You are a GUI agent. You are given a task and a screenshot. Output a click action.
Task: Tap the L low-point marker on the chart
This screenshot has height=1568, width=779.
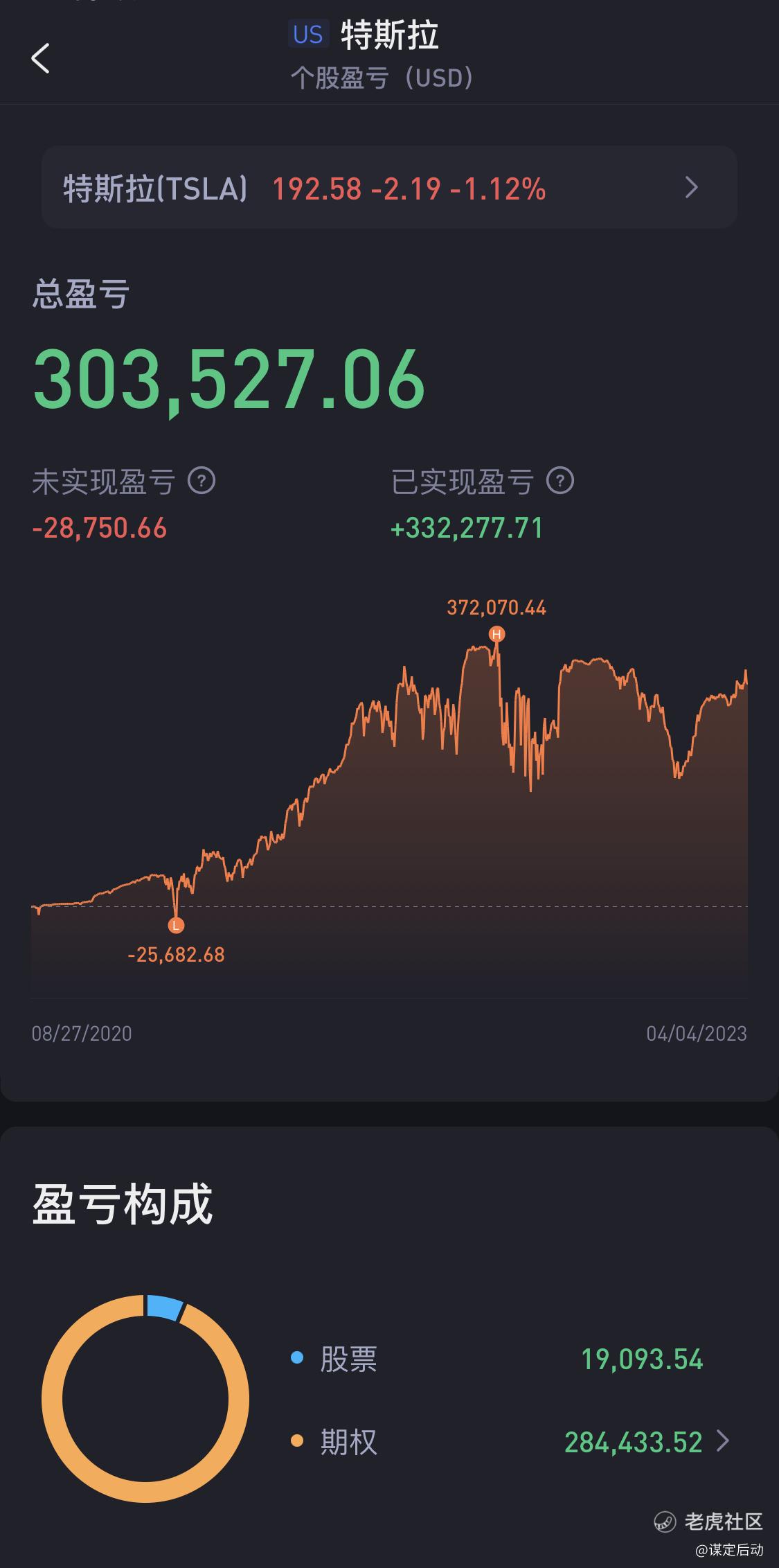coord(176,925)
